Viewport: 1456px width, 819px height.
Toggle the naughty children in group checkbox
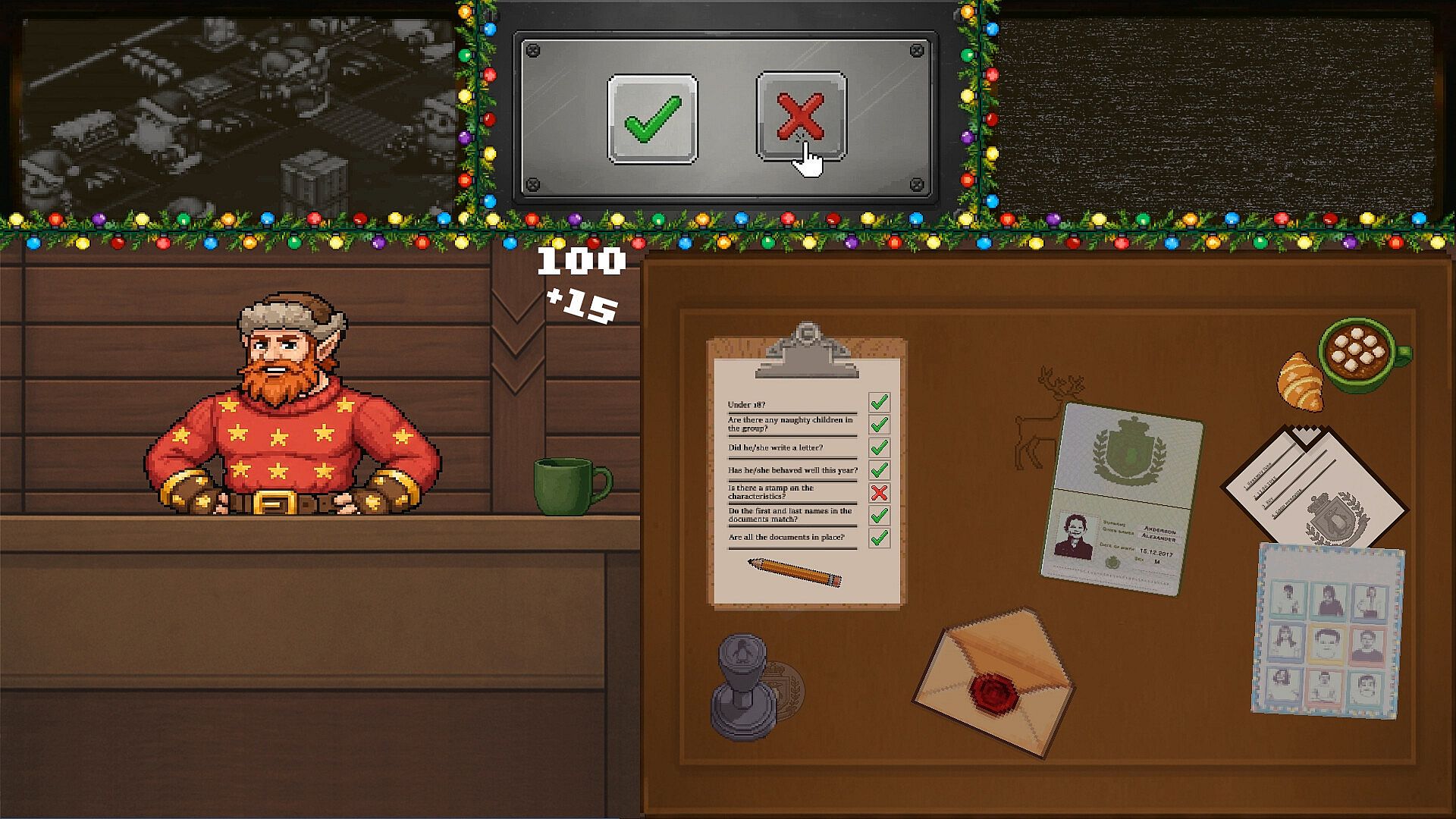point(879,424)
